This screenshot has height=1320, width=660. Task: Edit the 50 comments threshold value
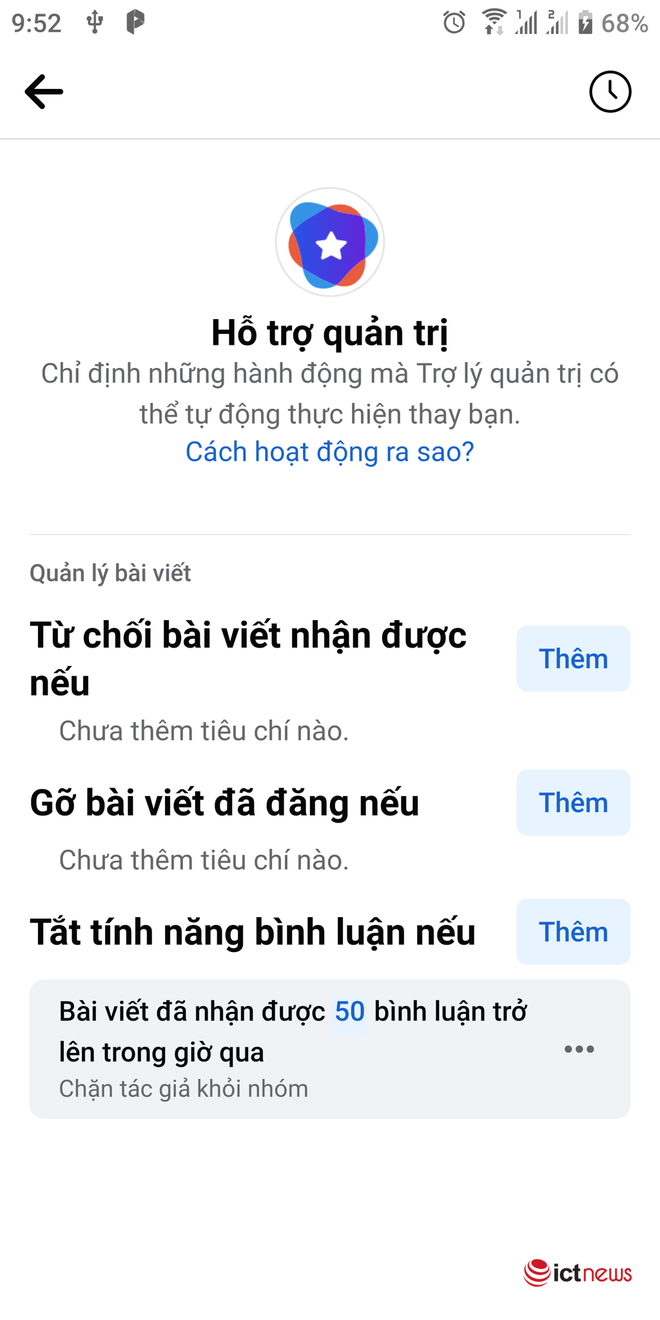(x=350, y=1012)
